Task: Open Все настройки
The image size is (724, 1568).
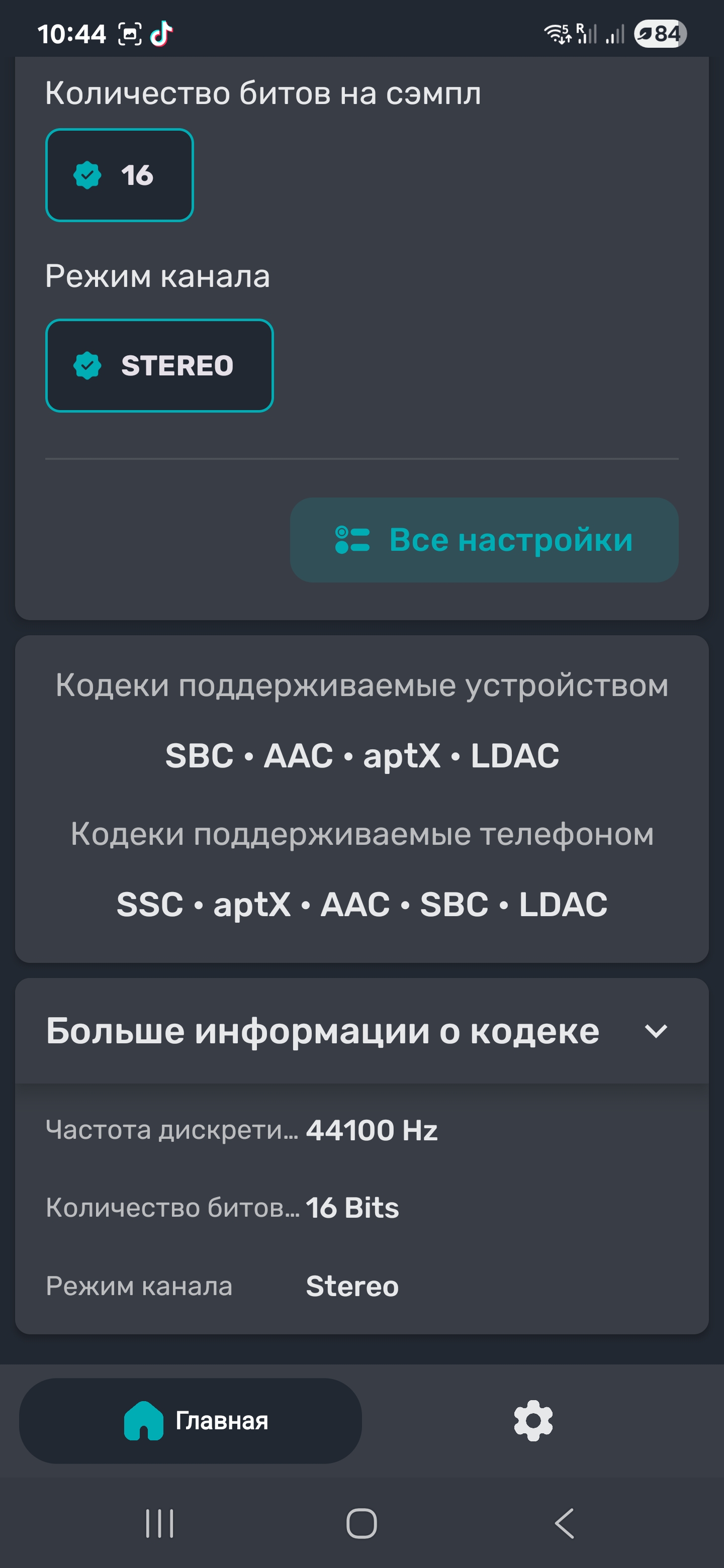Action: (x=484, y=540)
